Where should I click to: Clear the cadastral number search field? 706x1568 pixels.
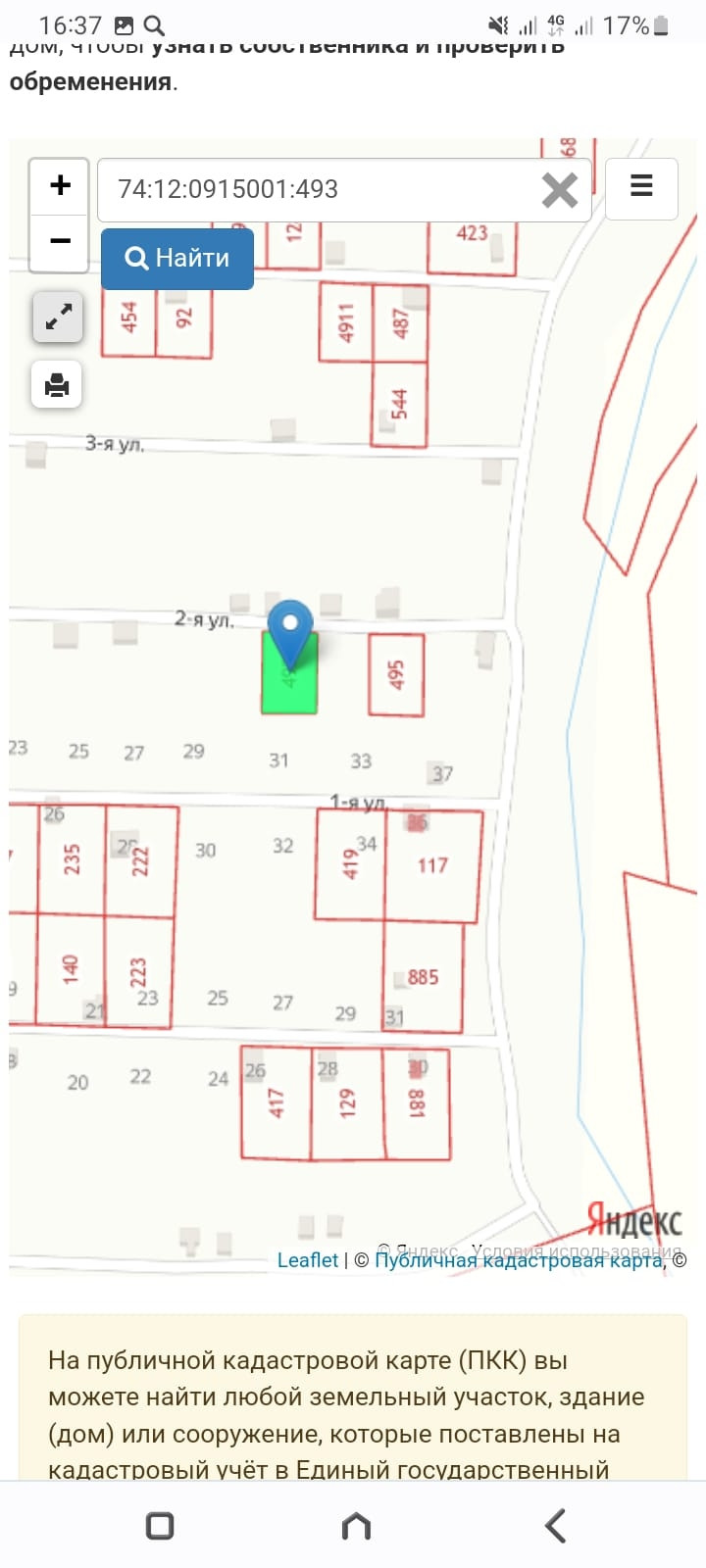point(560,190)
